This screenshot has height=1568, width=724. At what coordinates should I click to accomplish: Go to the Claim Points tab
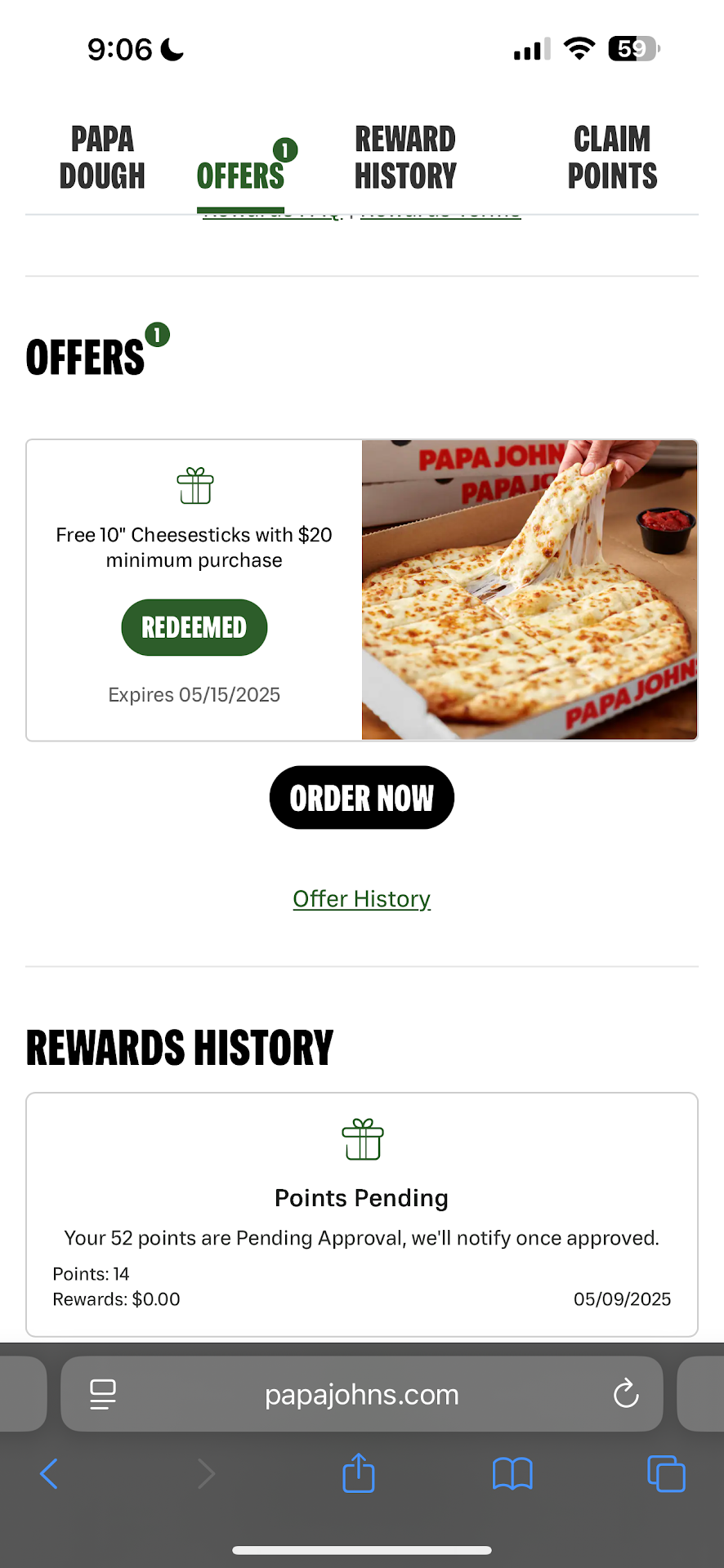point(612,158)
